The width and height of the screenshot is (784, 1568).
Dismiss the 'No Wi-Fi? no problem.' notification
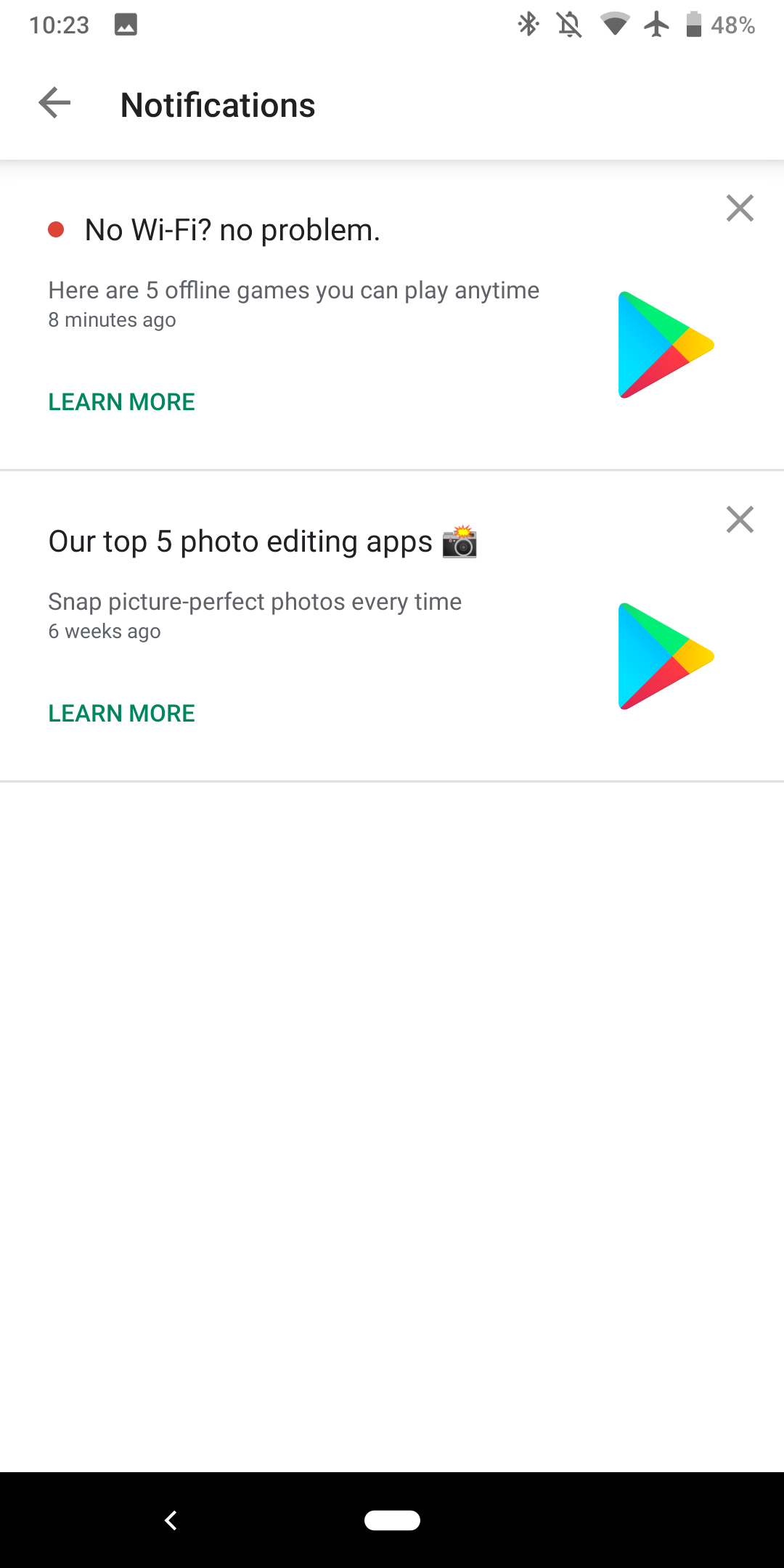(x=740, y=208)
